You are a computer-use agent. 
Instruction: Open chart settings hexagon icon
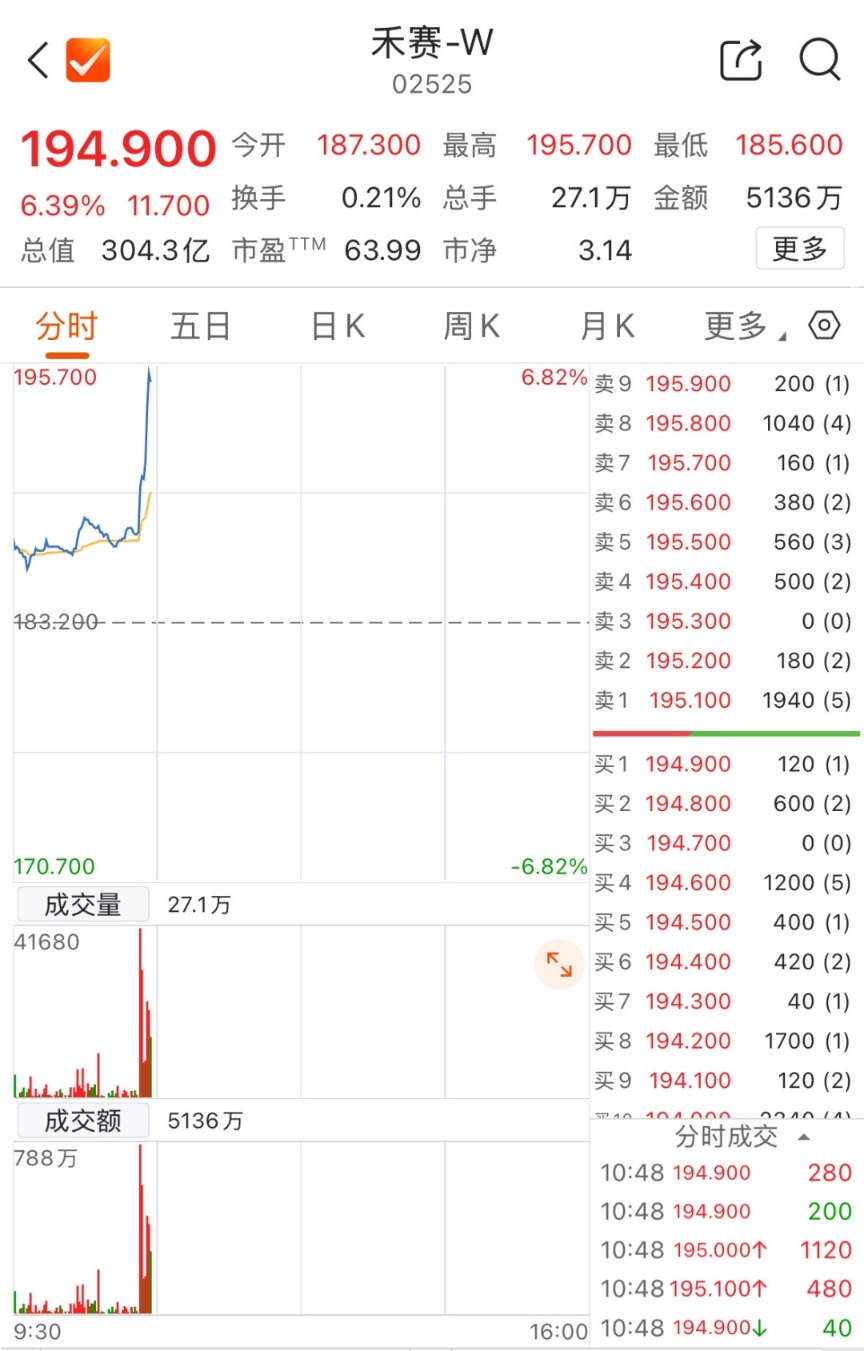click(x=824, y=326)
